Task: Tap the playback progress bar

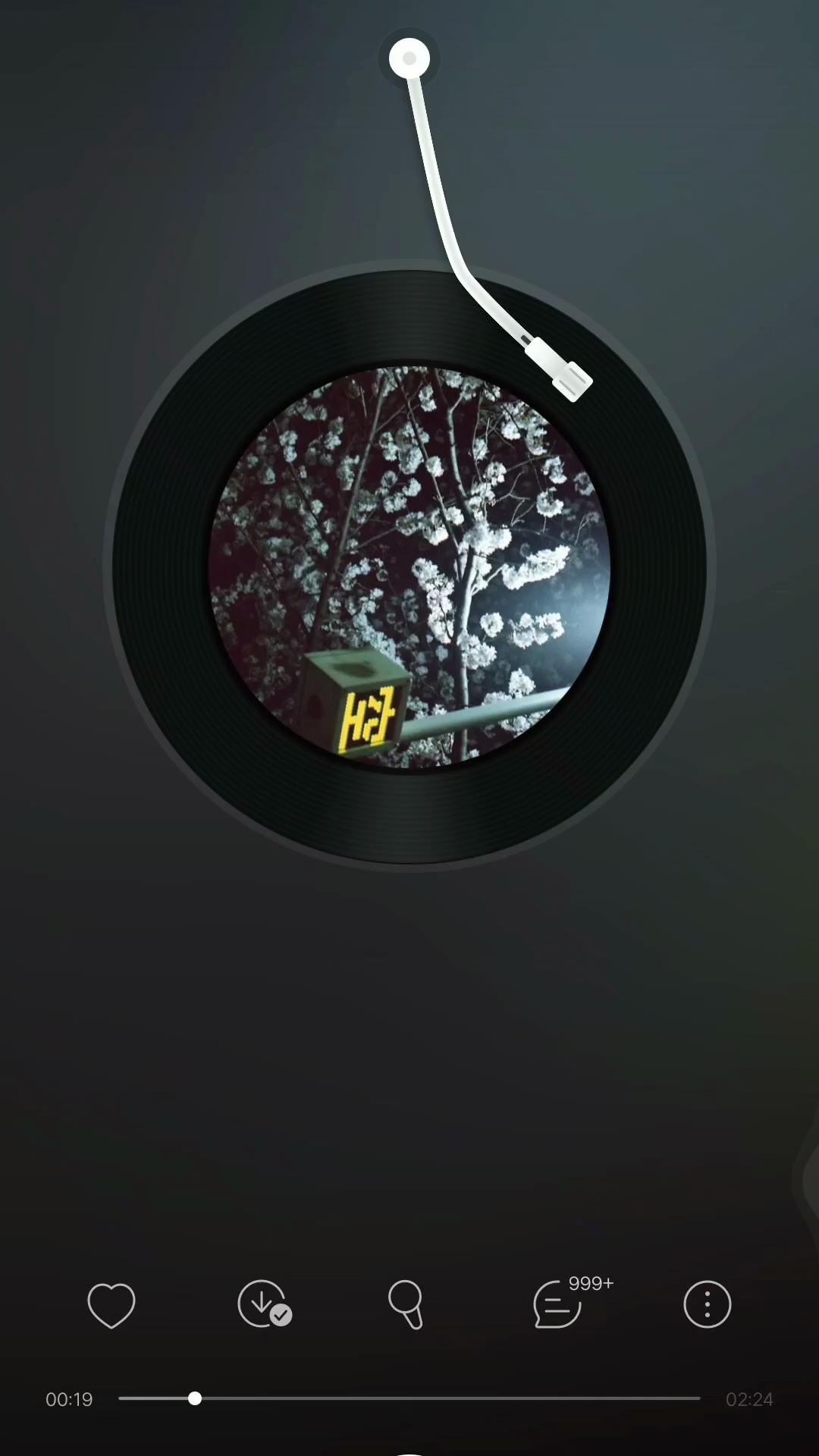Action: (x=409, y=1398)
